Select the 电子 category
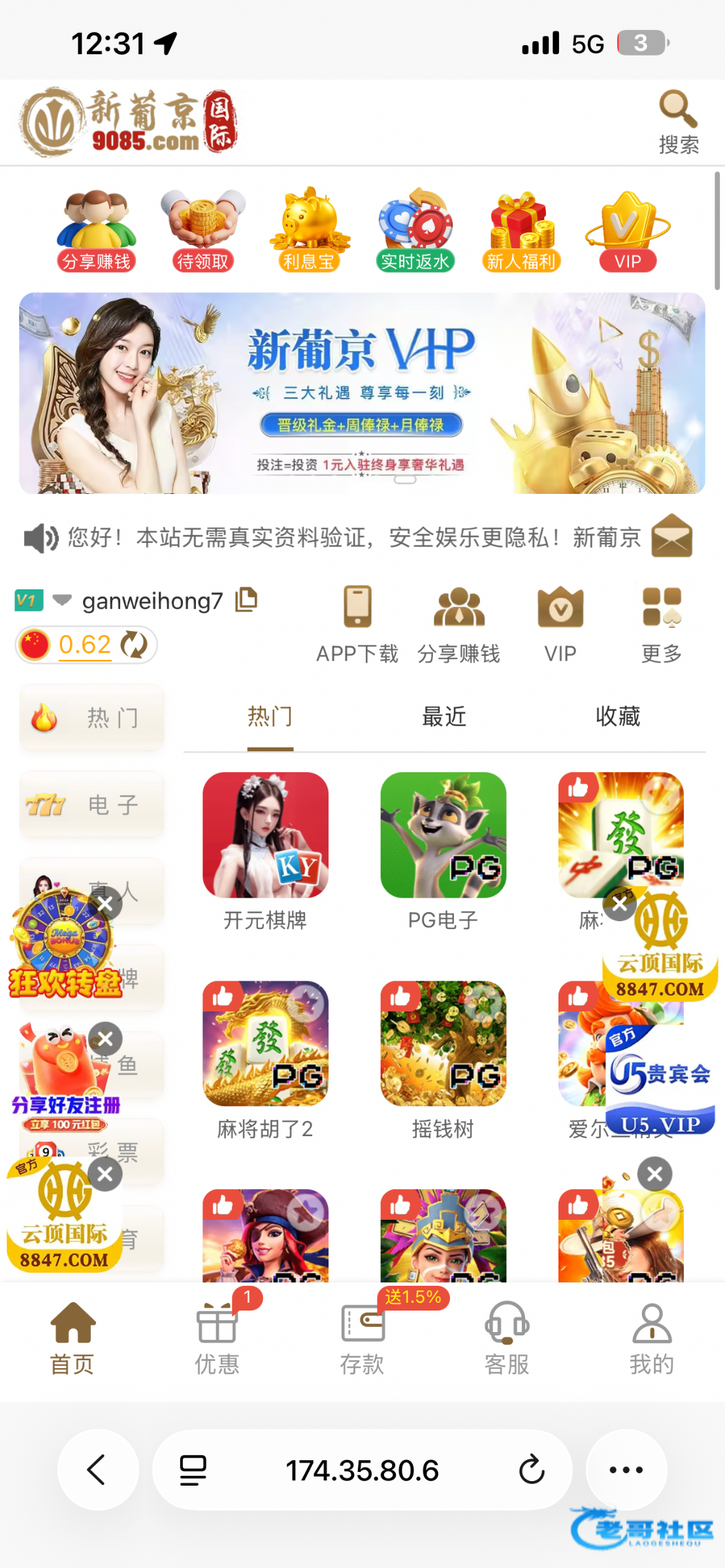 tap(91, 804)
